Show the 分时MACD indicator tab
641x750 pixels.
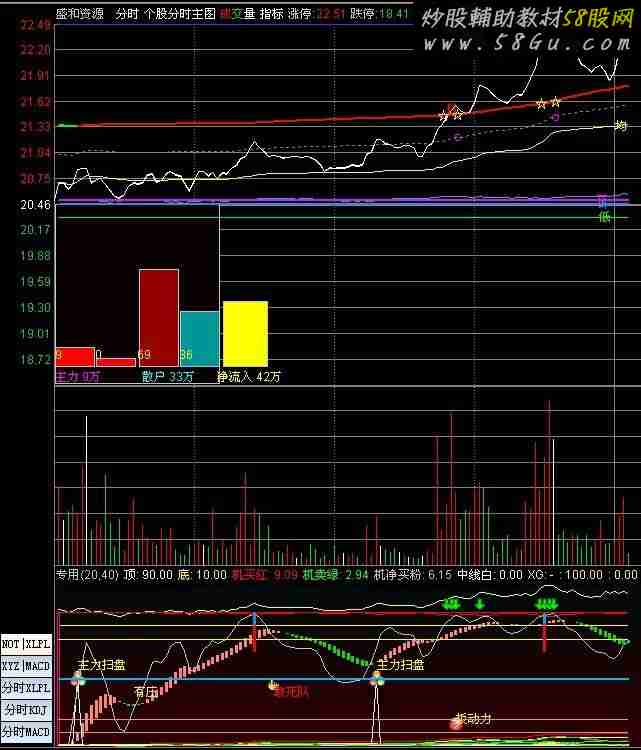(26, 732)
